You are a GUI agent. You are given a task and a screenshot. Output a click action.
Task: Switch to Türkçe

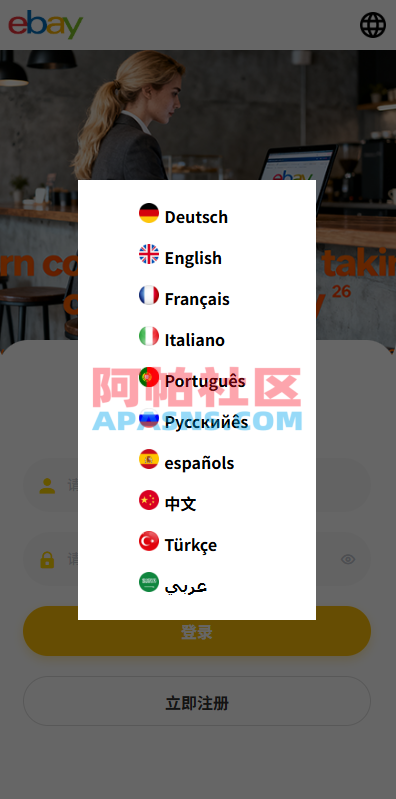178,544
